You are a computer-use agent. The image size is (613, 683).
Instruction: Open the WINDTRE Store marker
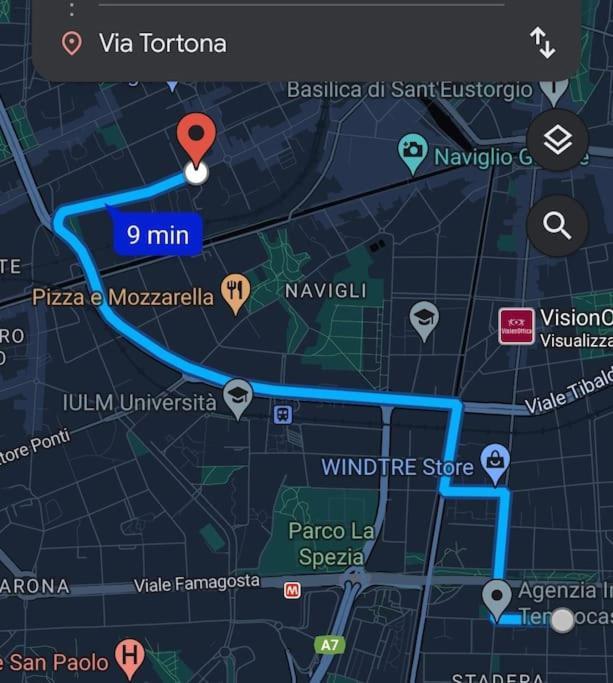pyautogui.click(x=495, y=461)
